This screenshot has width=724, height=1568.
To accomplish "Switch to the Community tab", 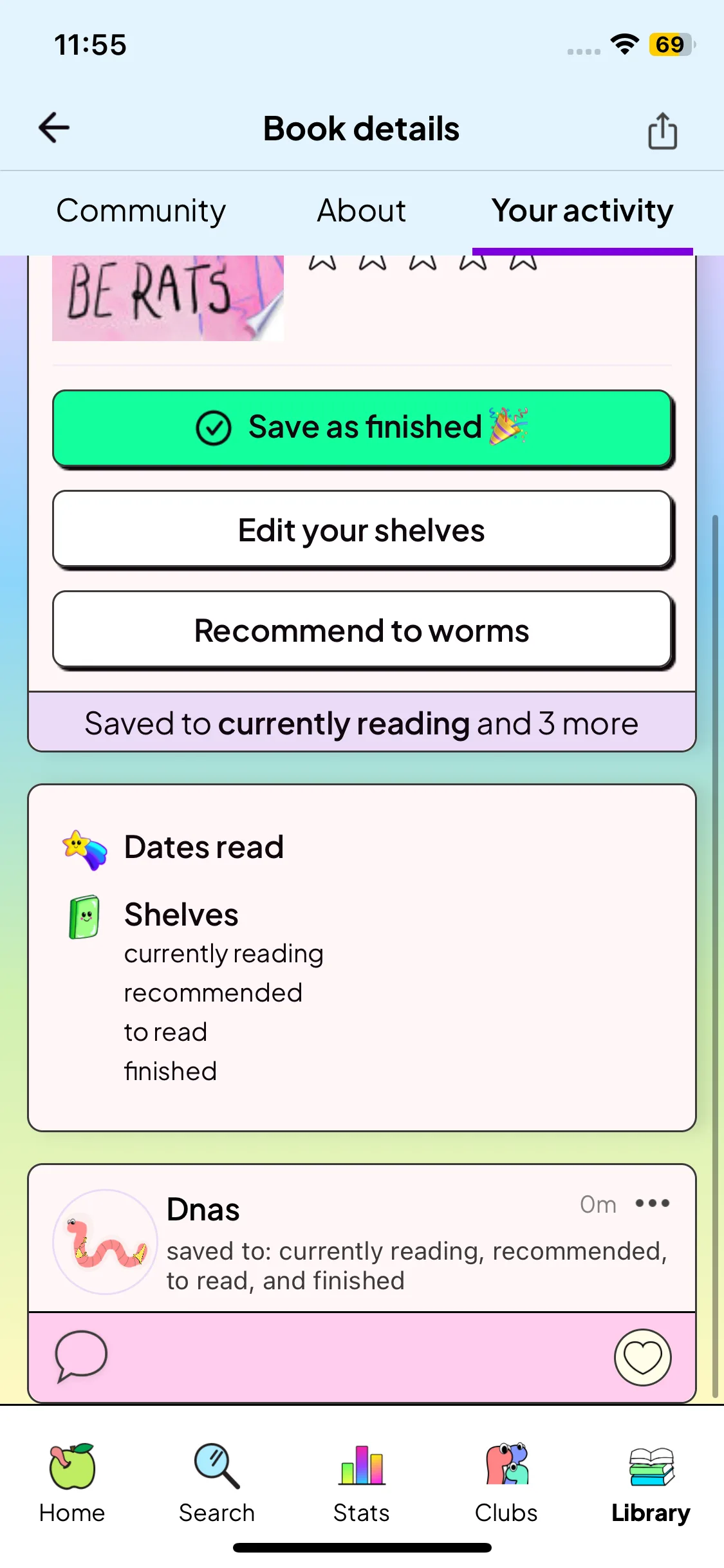I will [x=141, y=211].
